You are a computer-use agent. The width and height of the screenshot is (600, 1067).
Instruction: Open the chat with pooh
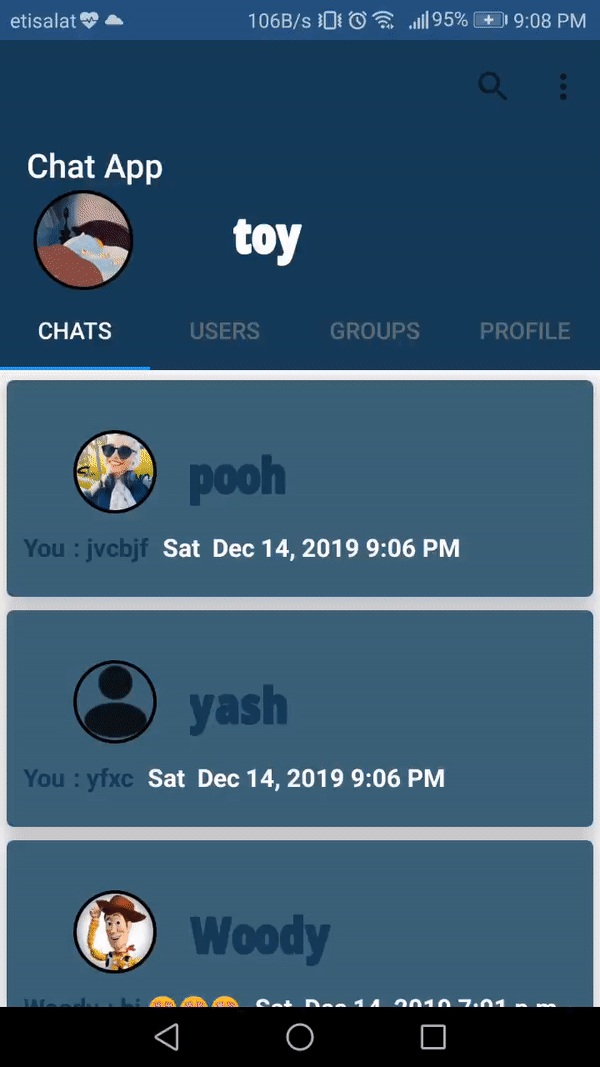tap(300, 488)
